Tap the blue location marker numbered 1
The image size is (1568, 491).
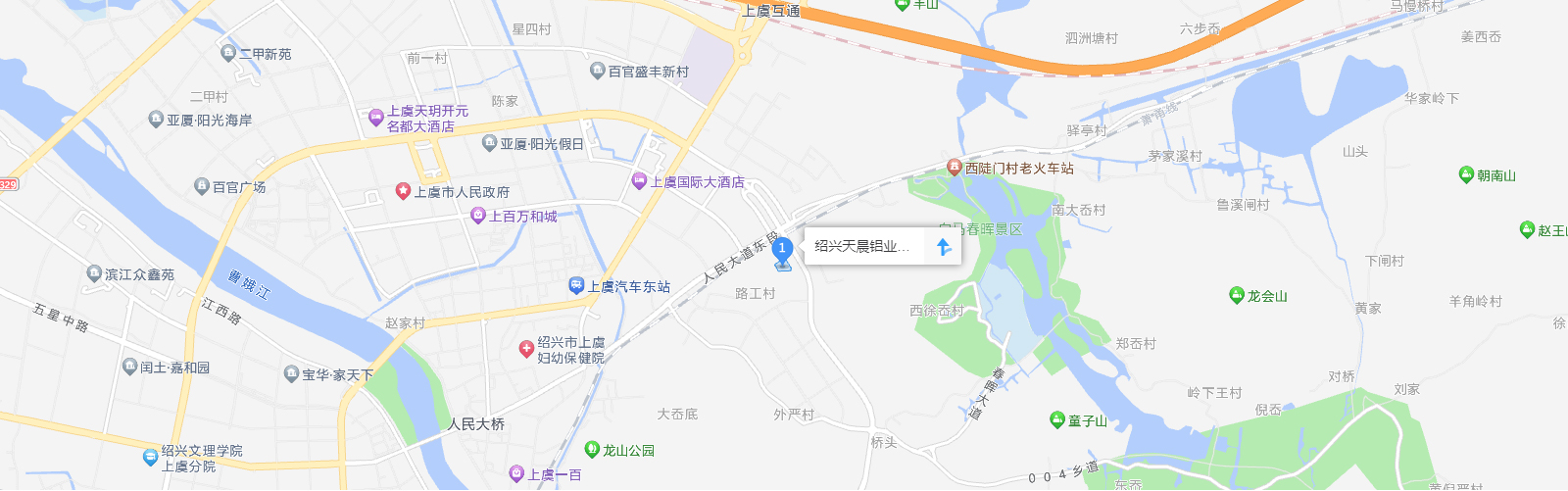[782, 250]
